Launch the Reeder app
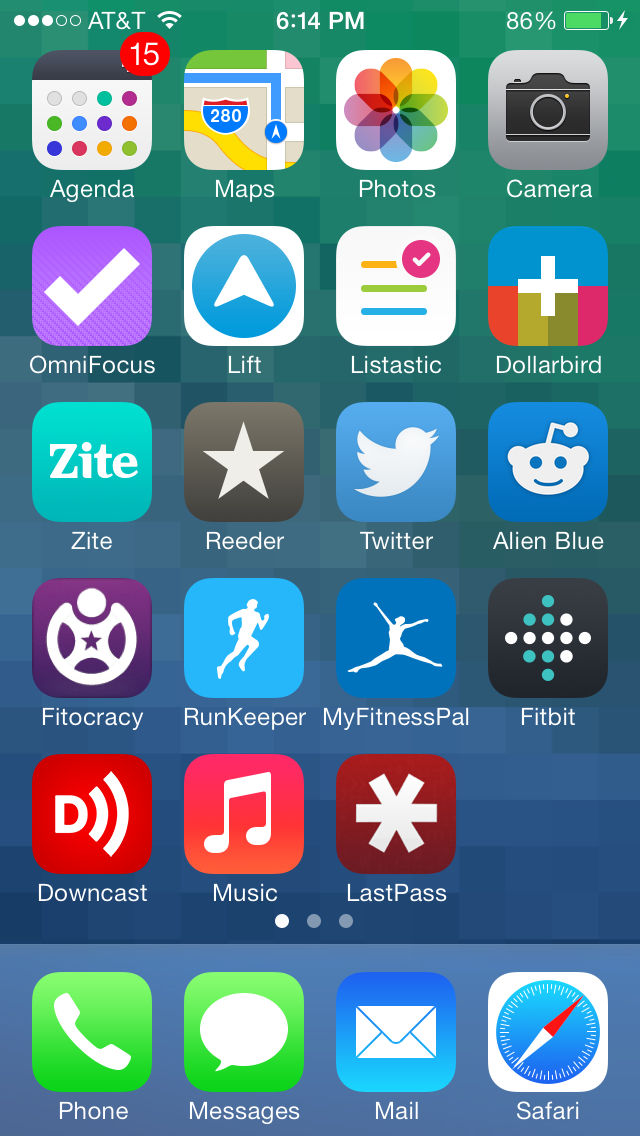The width and height of the screenshot is (640, 1136). [x=244, y=463]
